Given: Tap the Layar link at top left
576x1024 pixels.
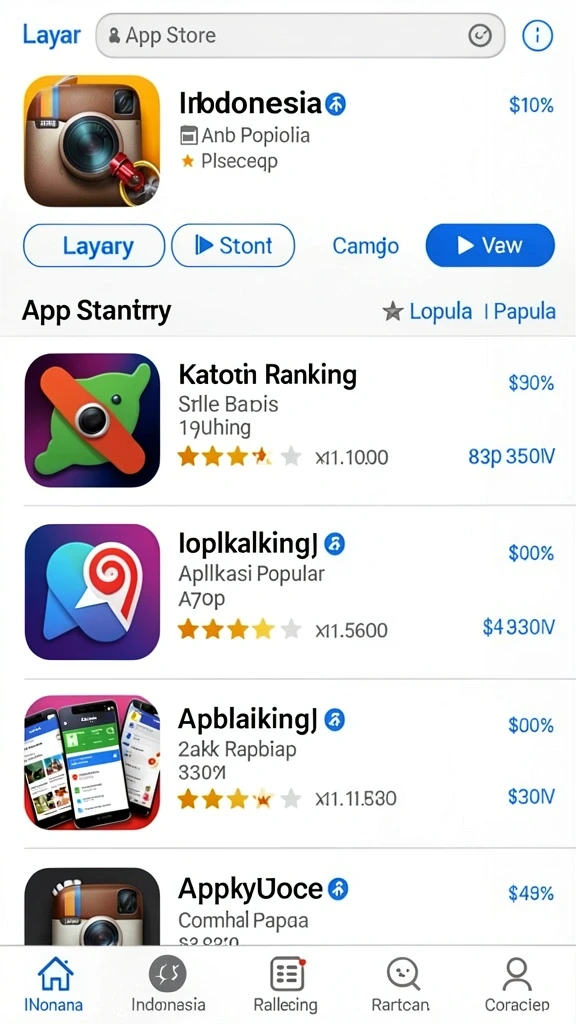Looking at the screenshot, I should coord(52,35).
